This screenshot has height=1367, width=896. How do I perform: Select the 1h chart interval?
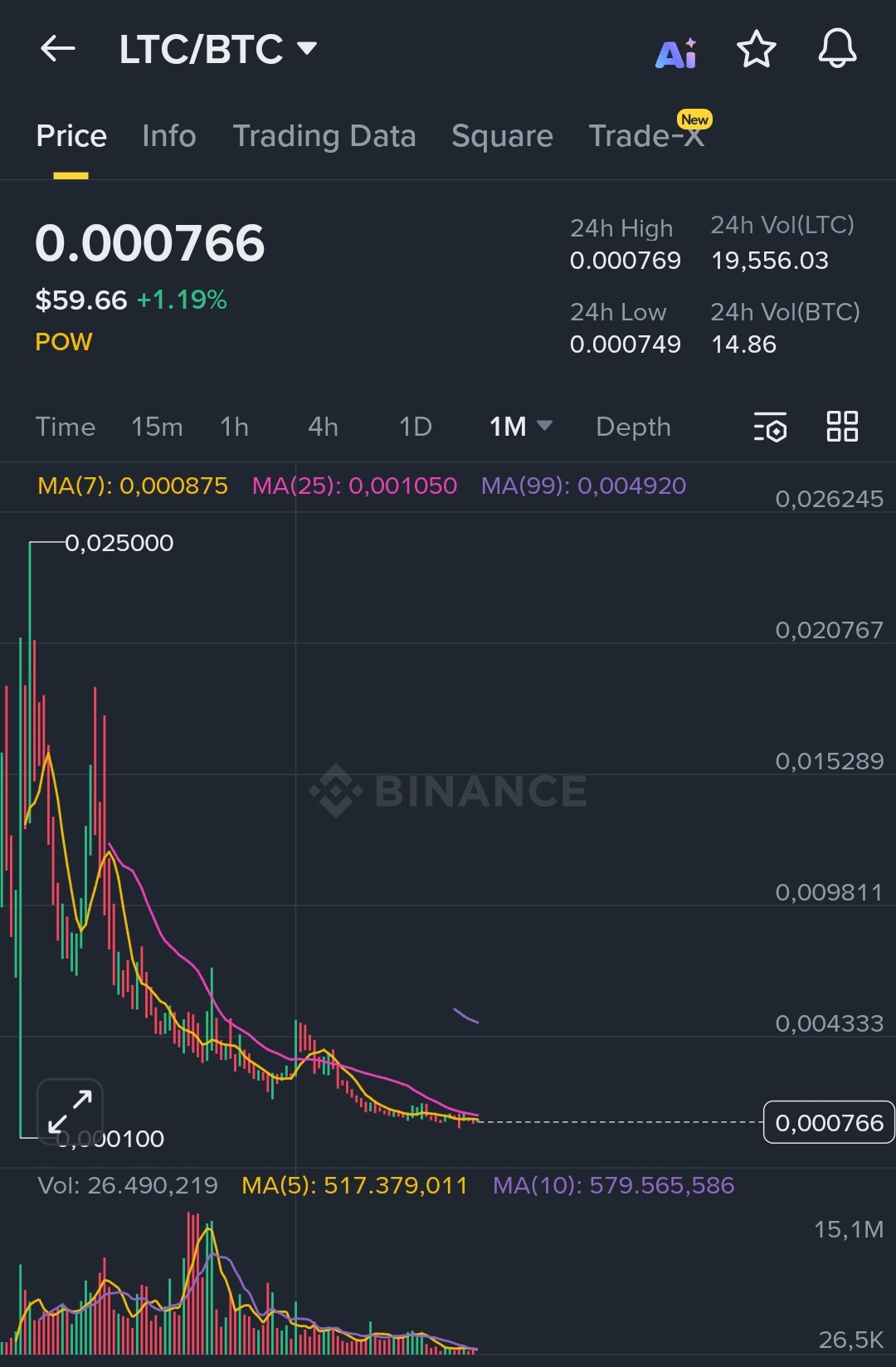click(235, 427)
